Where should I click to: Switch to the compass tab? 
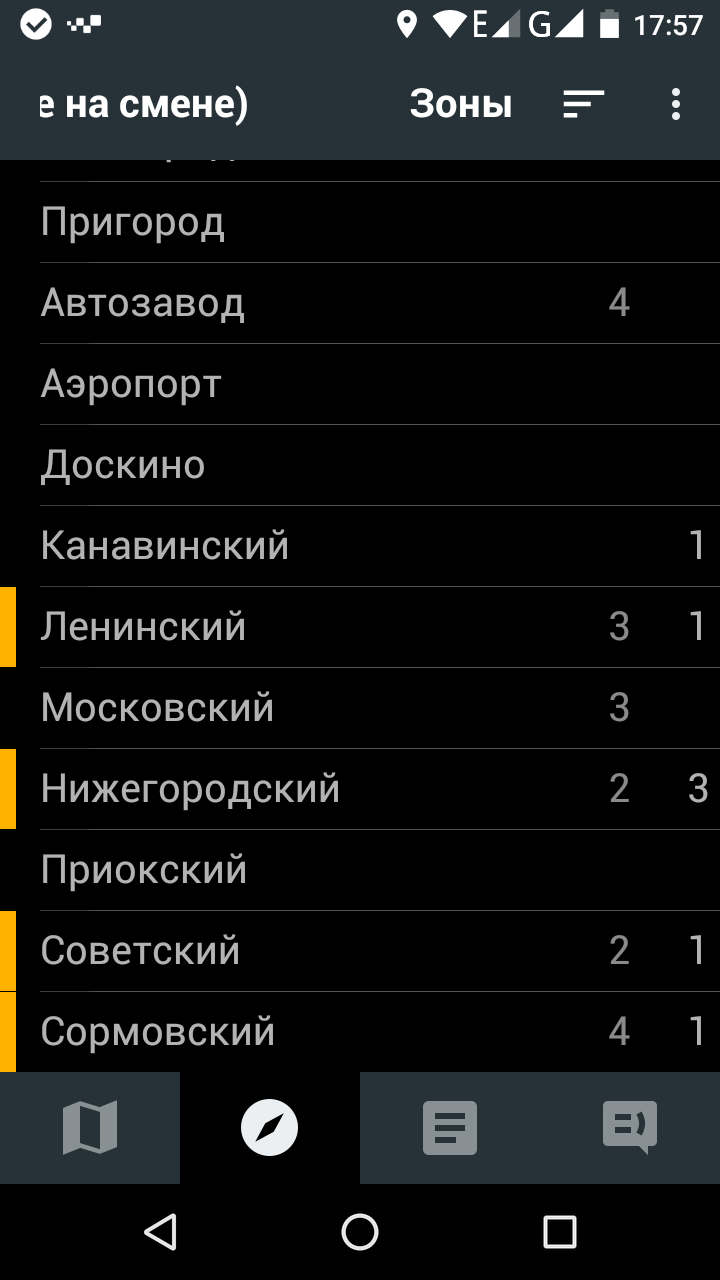click(x=270, y=1127)
